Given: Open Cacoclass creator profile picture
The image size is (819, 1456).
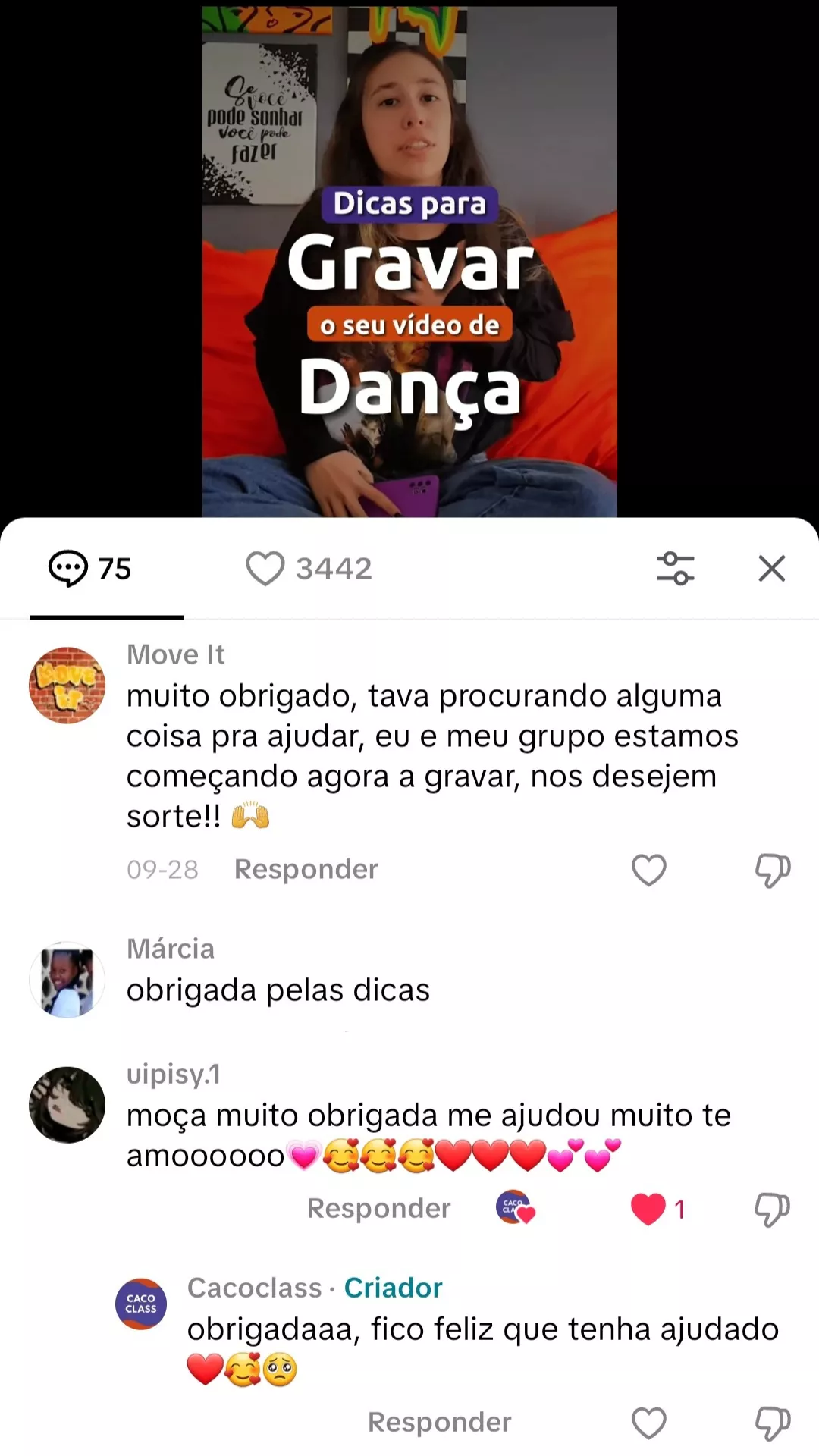Looking at the screenshot, I should click(x=141, y=1304).
